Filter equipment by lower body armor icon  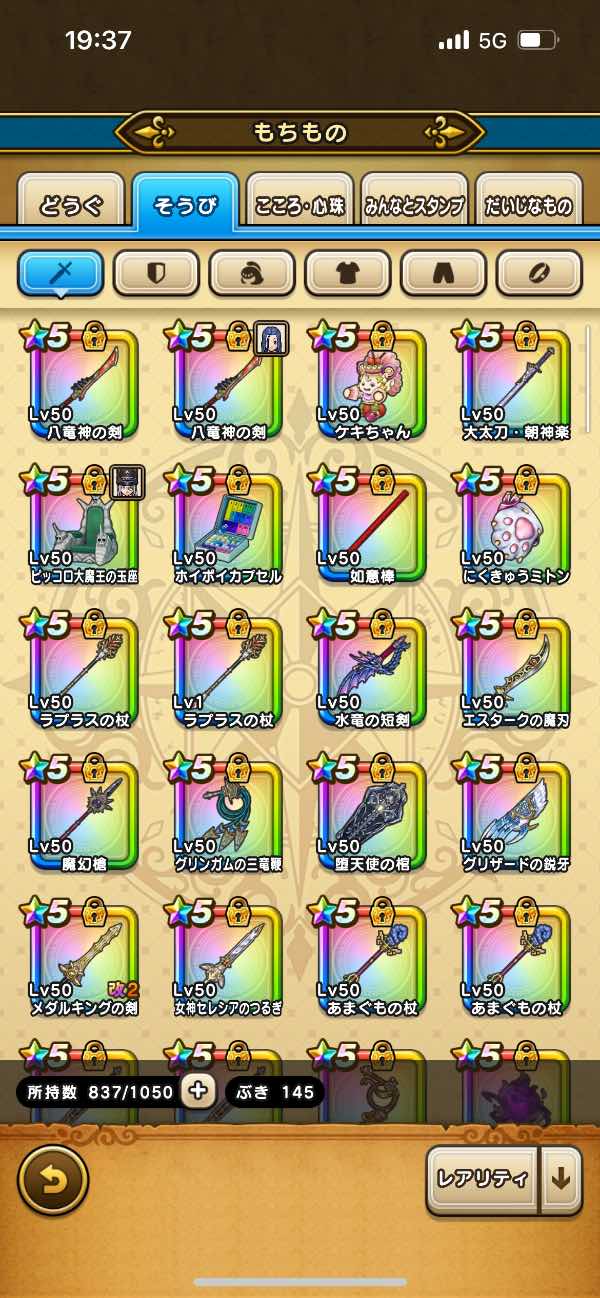coord(443,272)
